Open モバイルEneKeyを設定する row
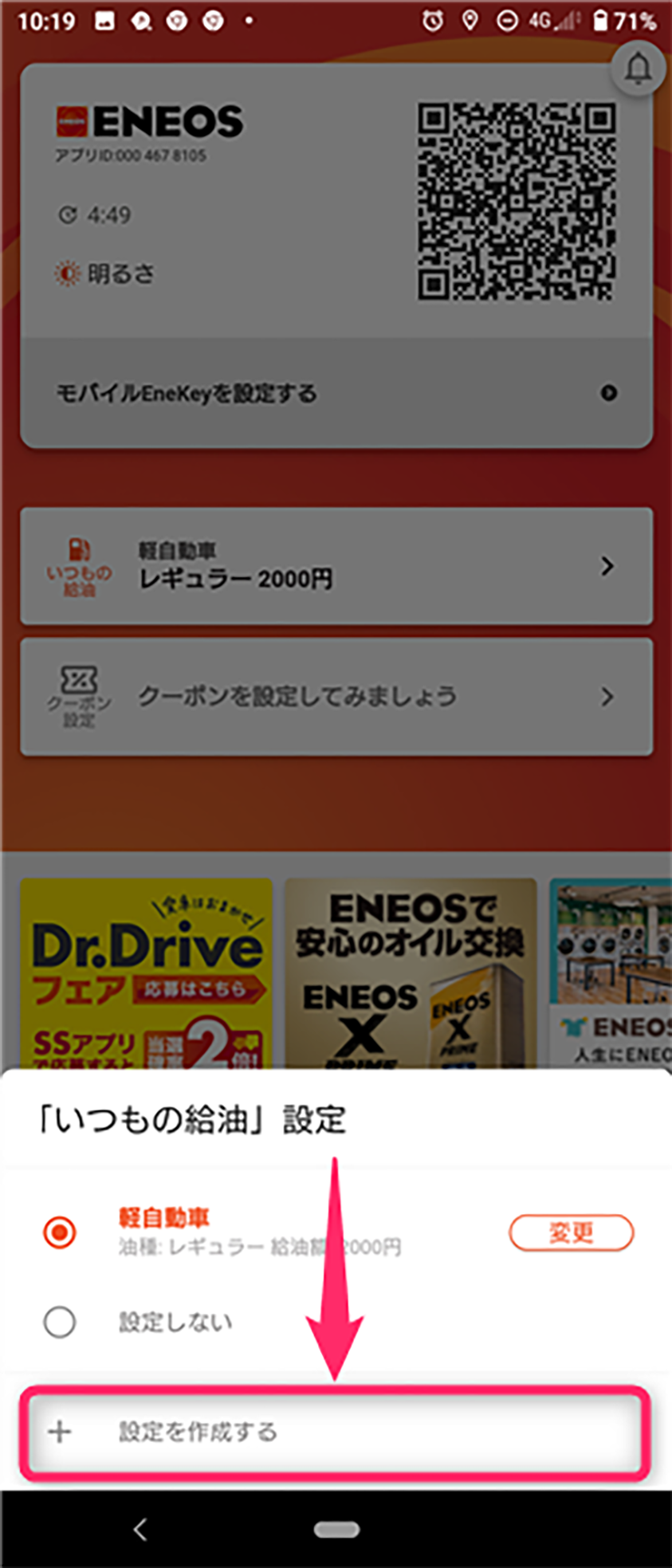This screenshot has height=1568, width=672. tap(336, 393)
